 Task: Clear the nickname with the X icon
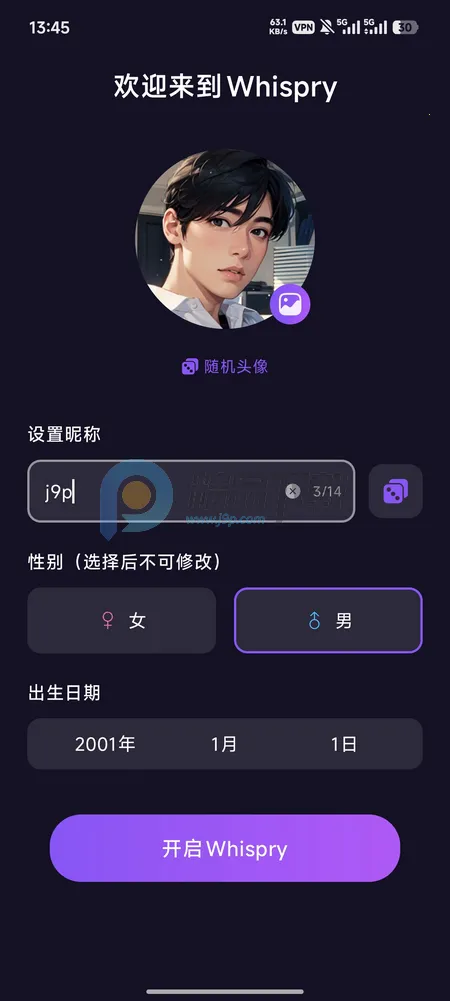(292, 491)
